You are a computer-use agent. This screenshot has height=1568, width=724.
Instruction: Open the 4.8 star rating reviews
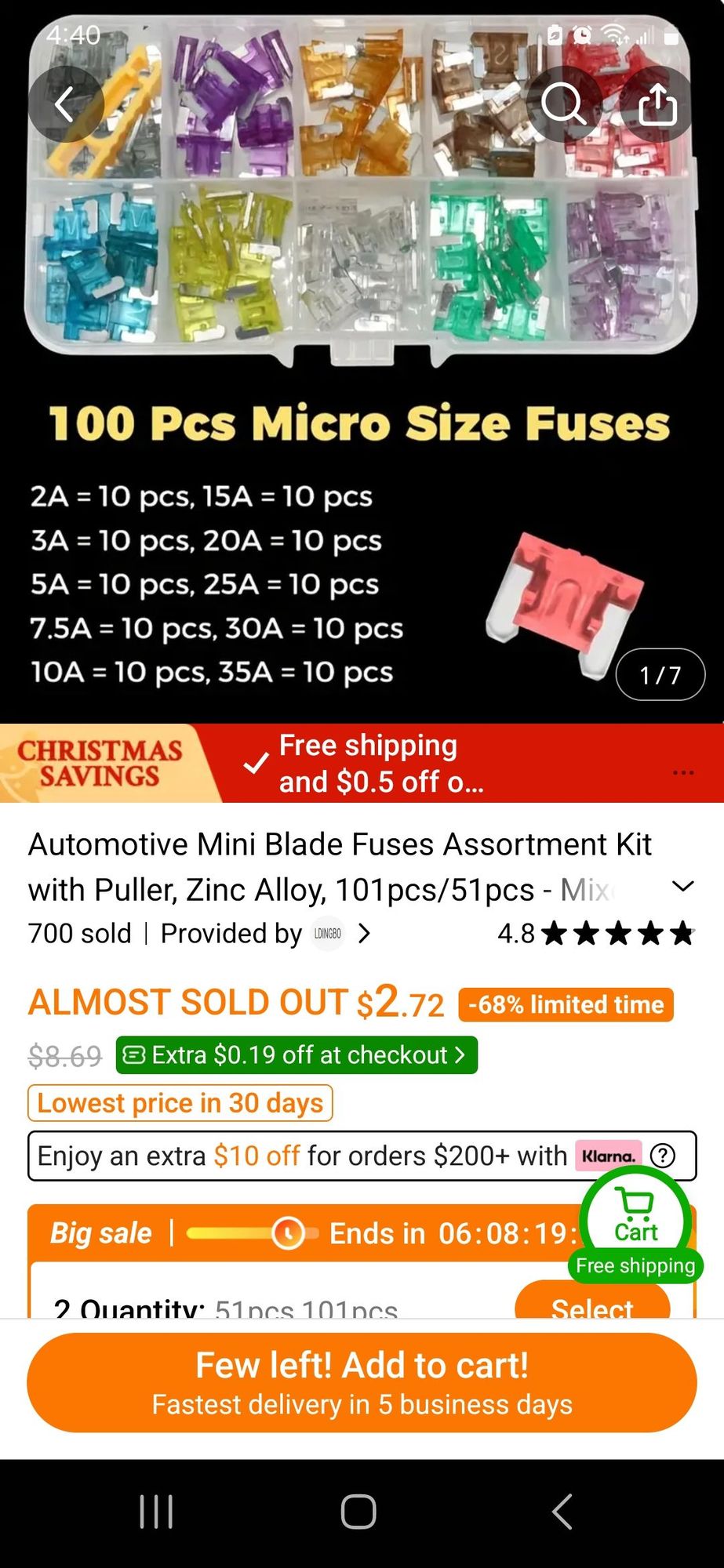click(x=596, y=934)
